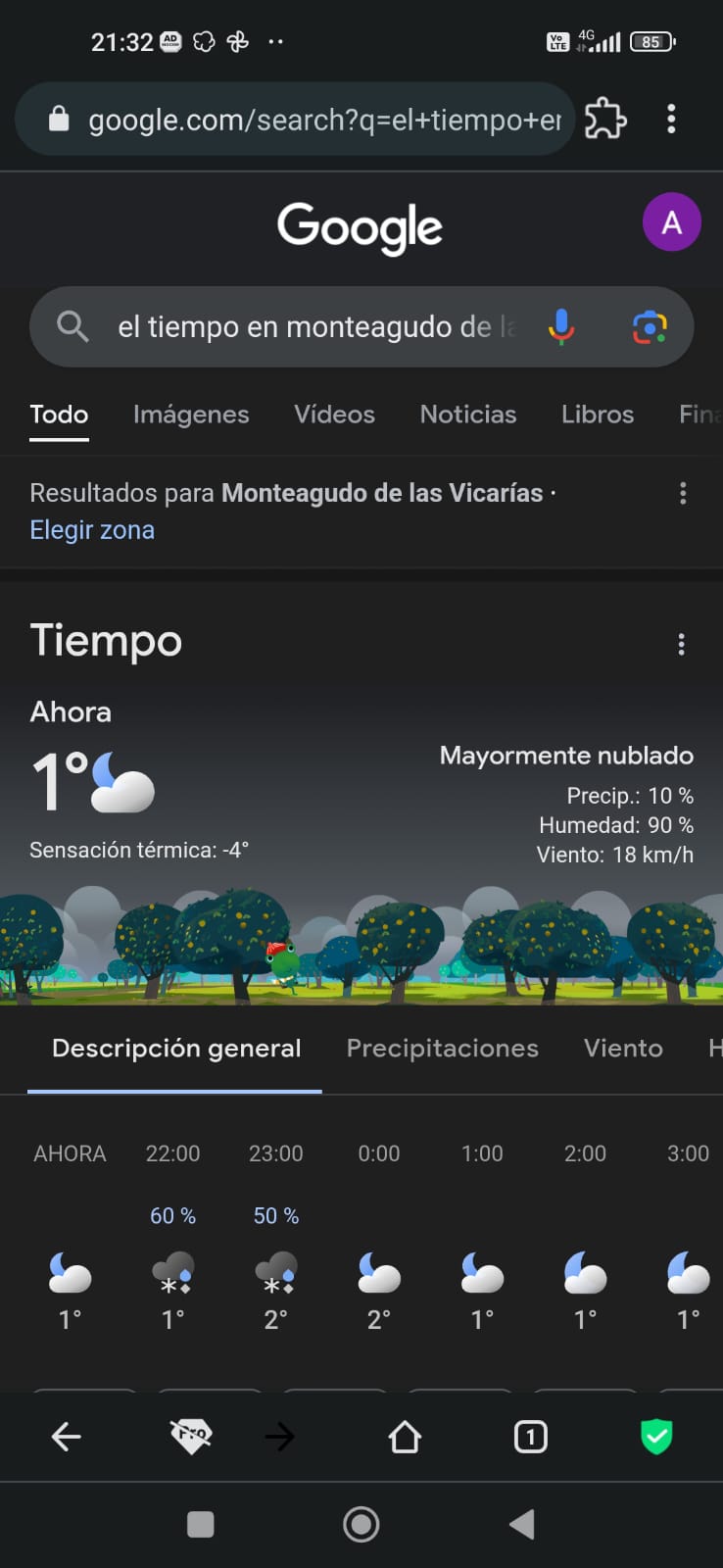Open options beside the Tiempo heading
This screenshot has width=723, height=1568.
[682, 644]
